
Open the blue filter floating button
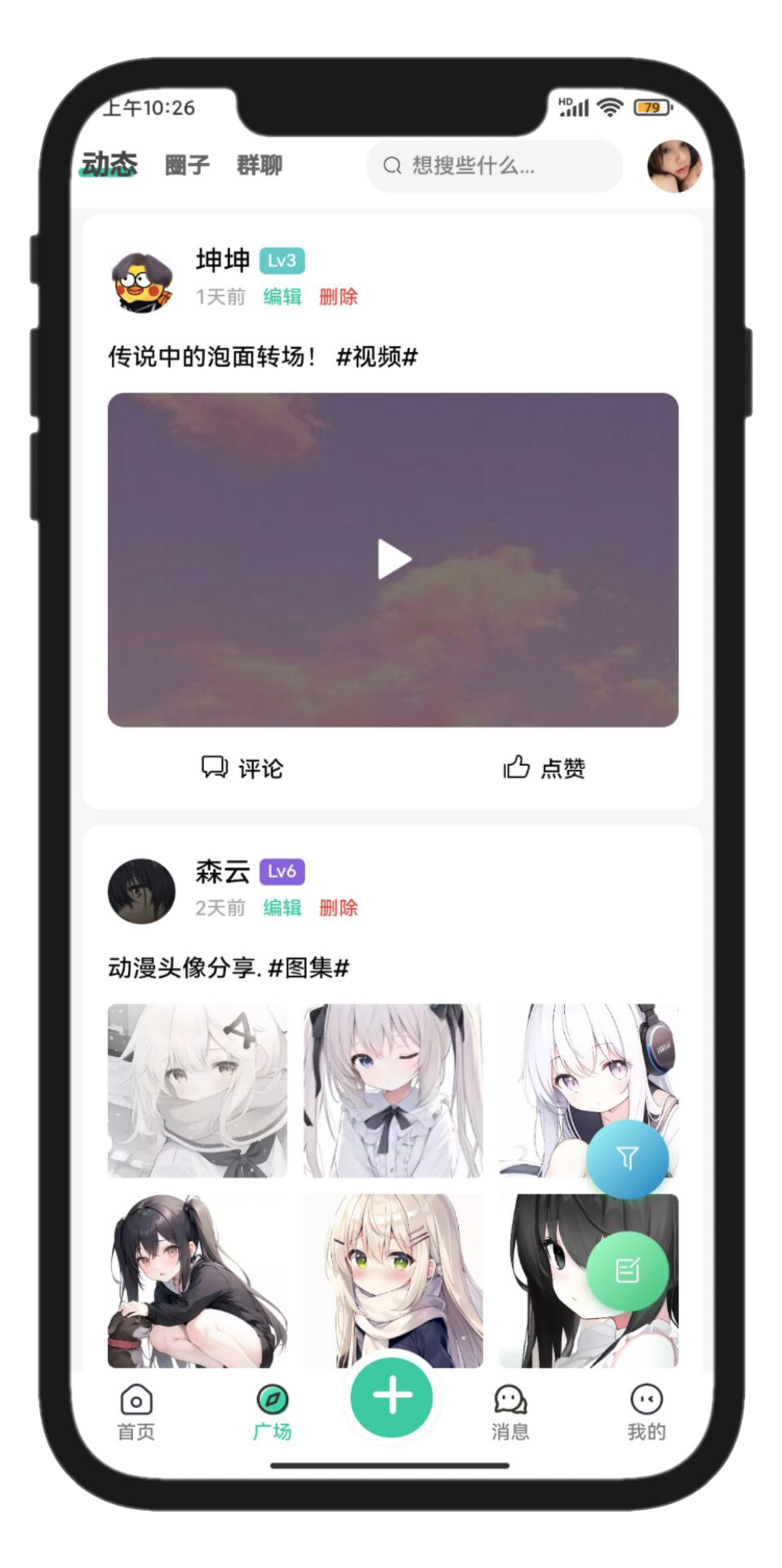point(627,1158)
